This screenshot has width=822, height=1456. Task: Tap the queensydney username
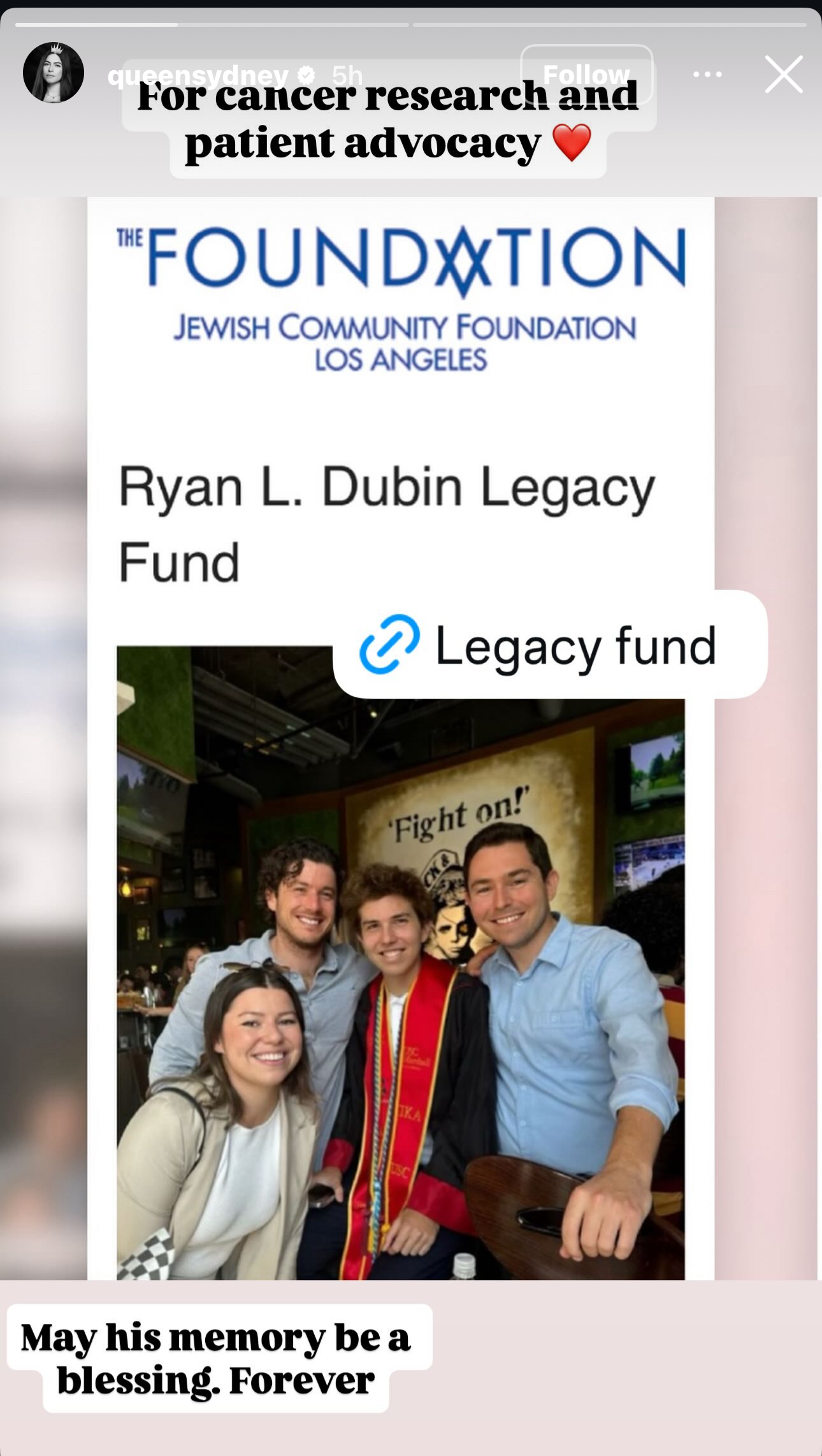click(198, 76)
